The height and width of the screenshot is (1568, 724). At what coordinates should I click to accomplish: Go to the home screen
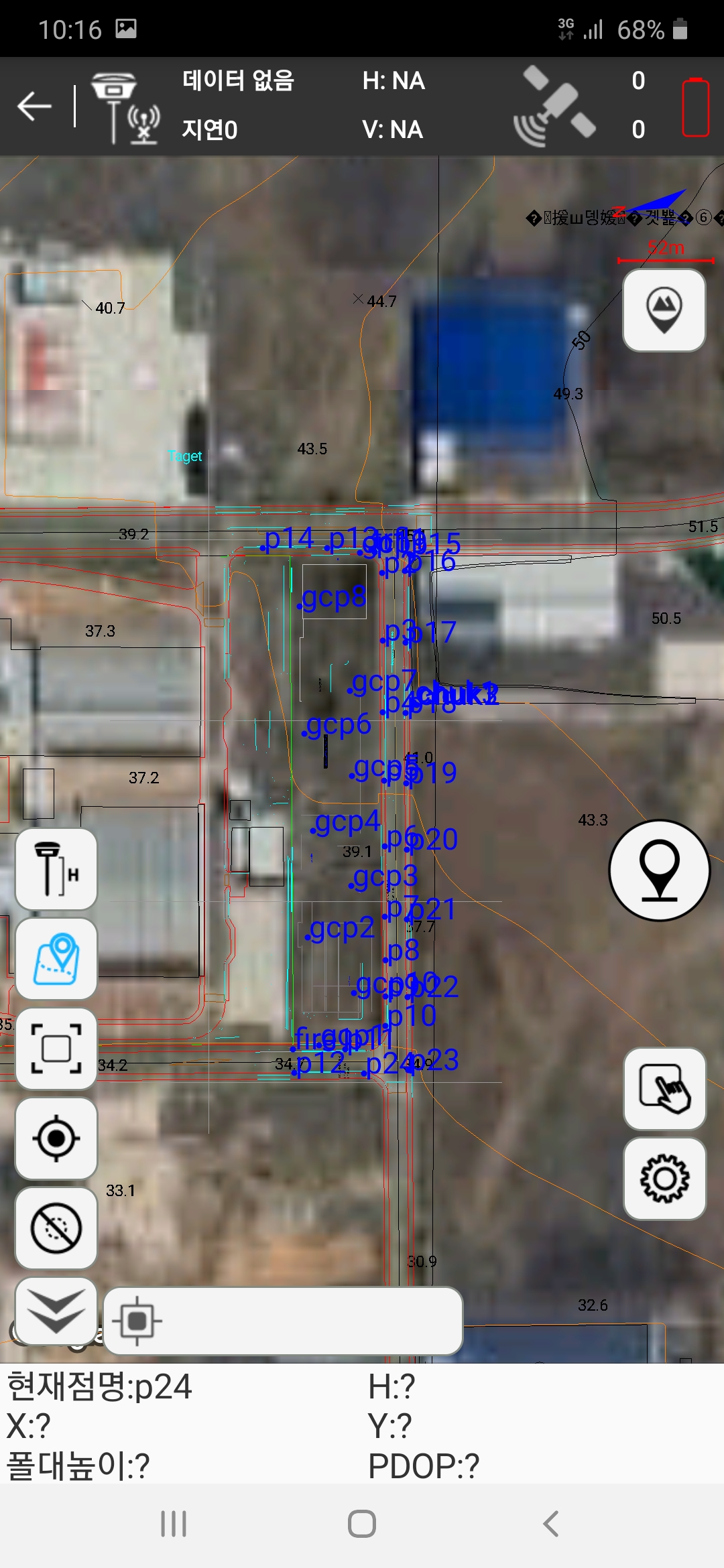[362, 1524]
